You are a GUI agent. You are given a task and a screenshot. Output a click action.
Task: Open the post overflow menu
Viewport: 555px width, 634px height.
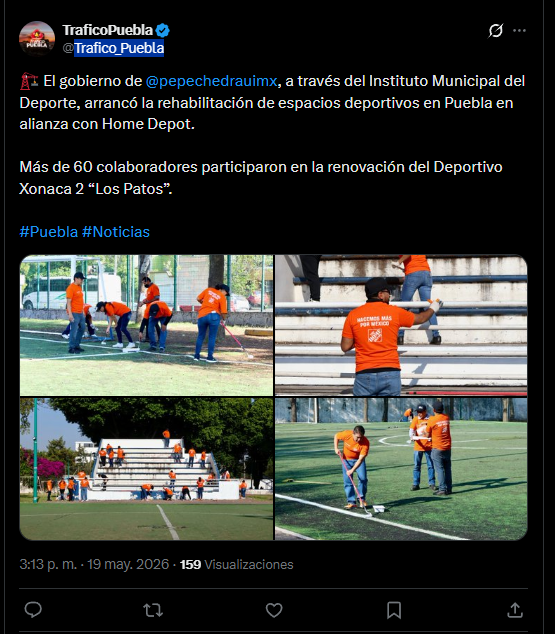point(519,30)
